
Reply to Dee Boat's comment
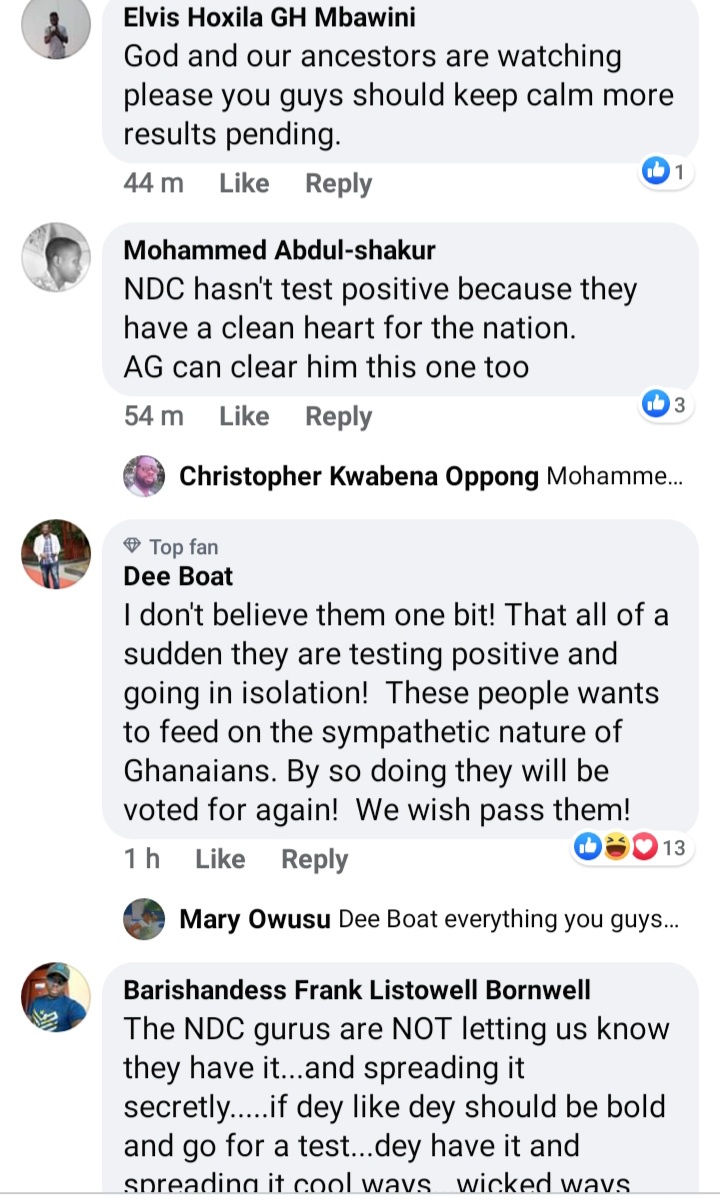click(x=314, y=859)
